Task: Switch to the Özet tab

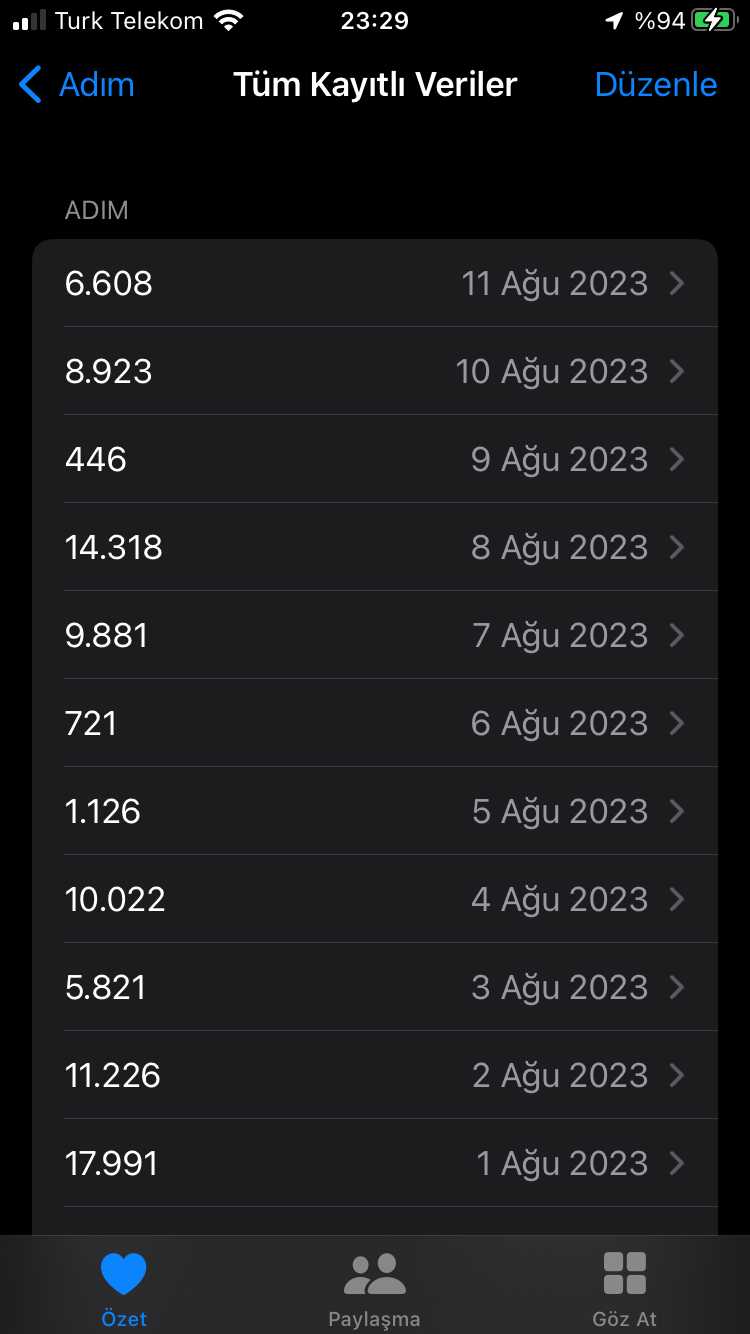Action: (x=124, y=1288)
